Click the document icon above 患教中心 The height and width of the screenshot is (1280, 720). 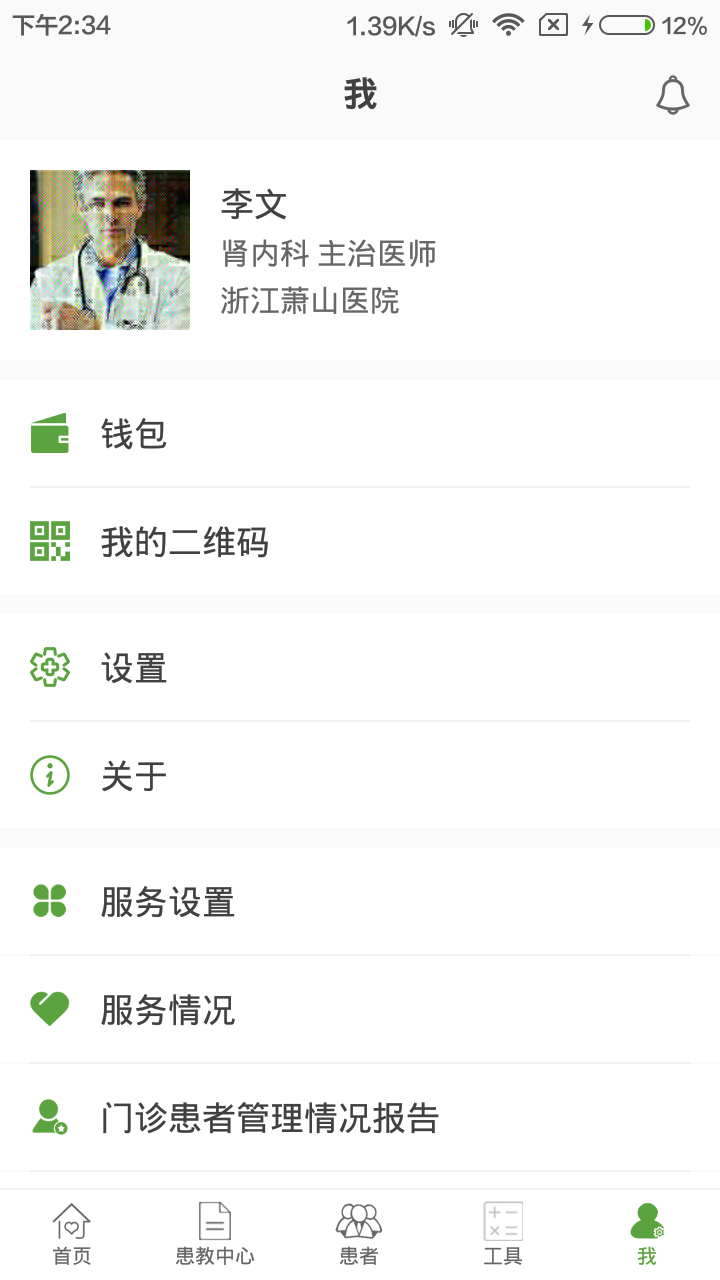click(215, 1219)
